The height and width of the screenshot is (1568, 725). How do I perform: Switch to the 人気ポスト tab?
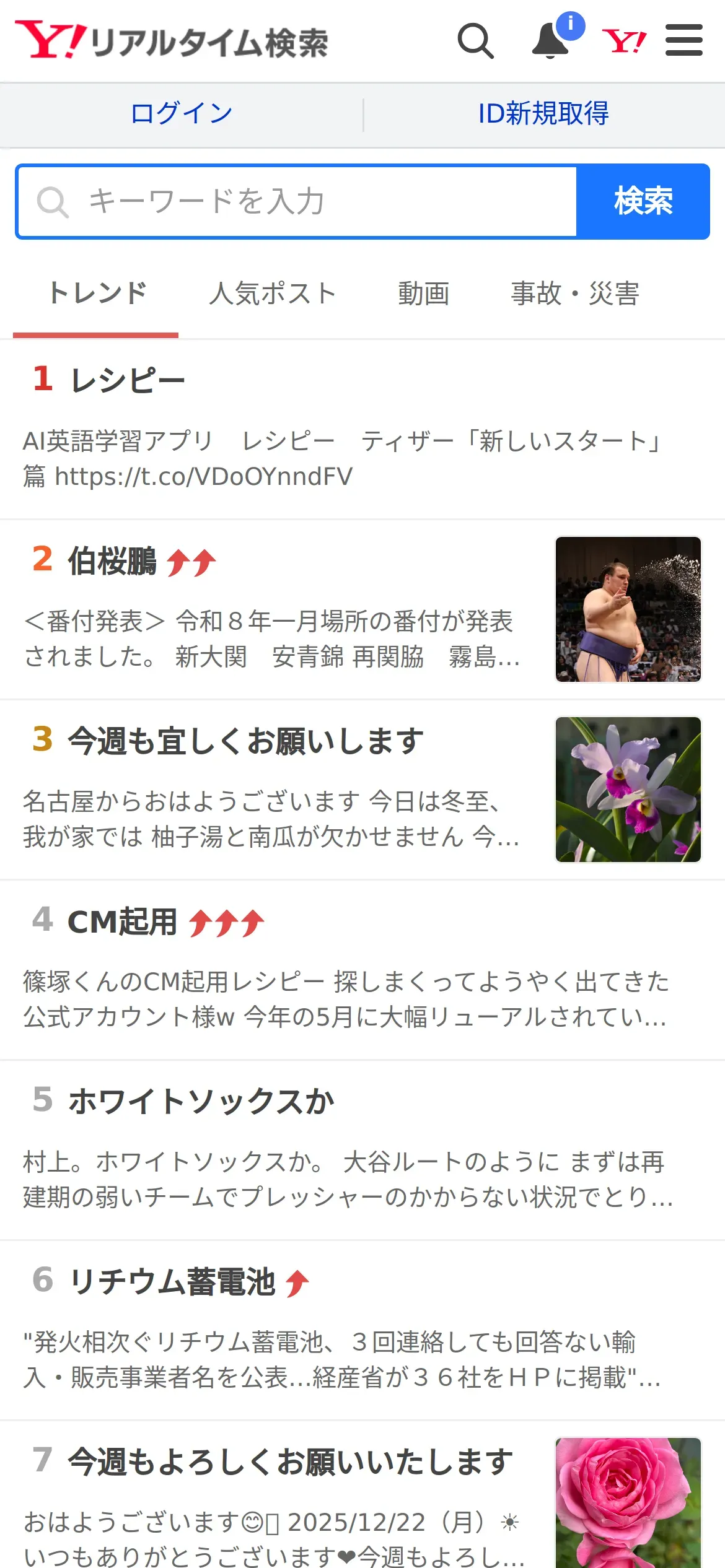(x=273, y=294)
